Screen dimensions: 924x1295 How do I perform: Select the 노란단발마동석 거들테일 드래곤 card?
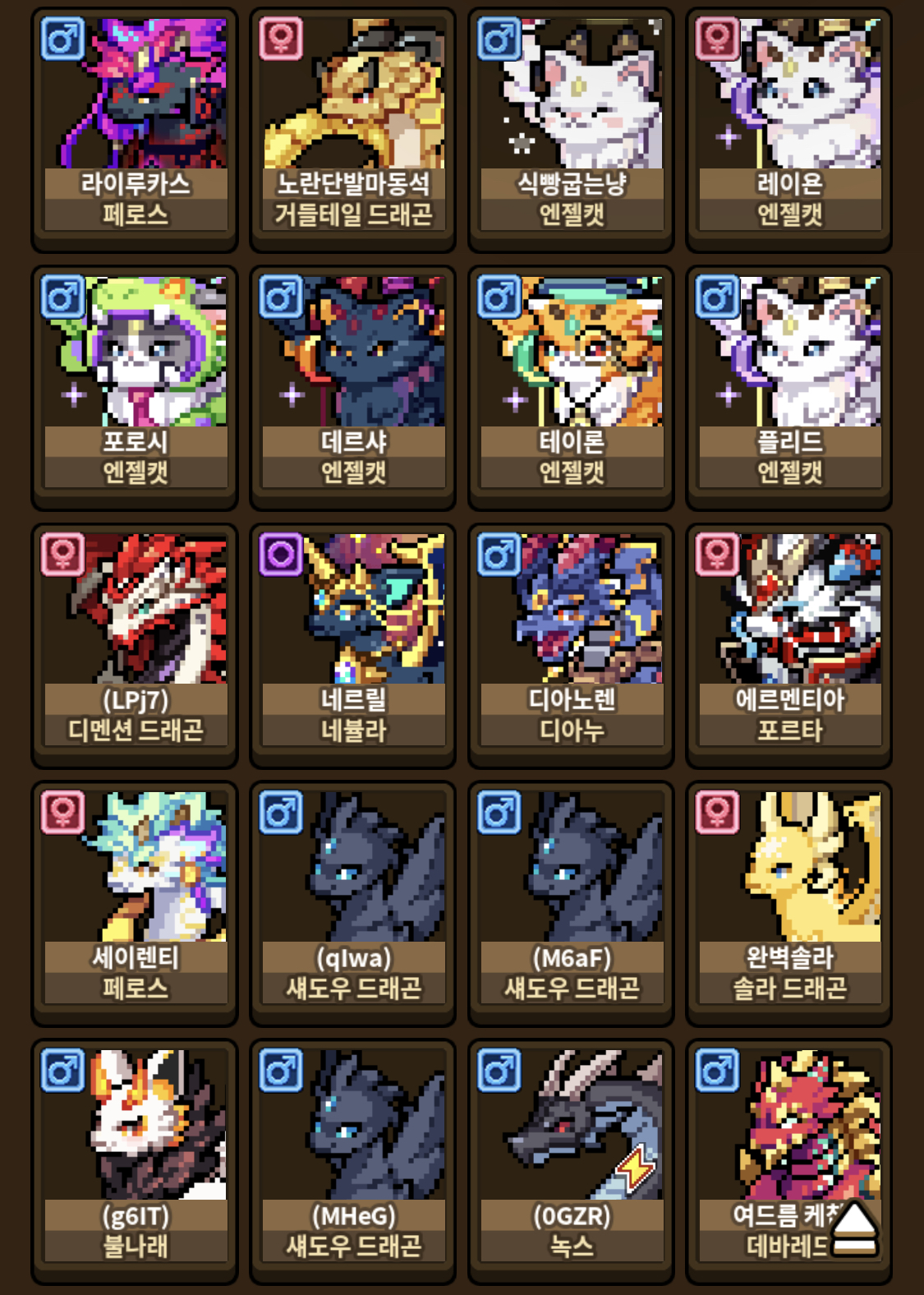coord(353,128)
